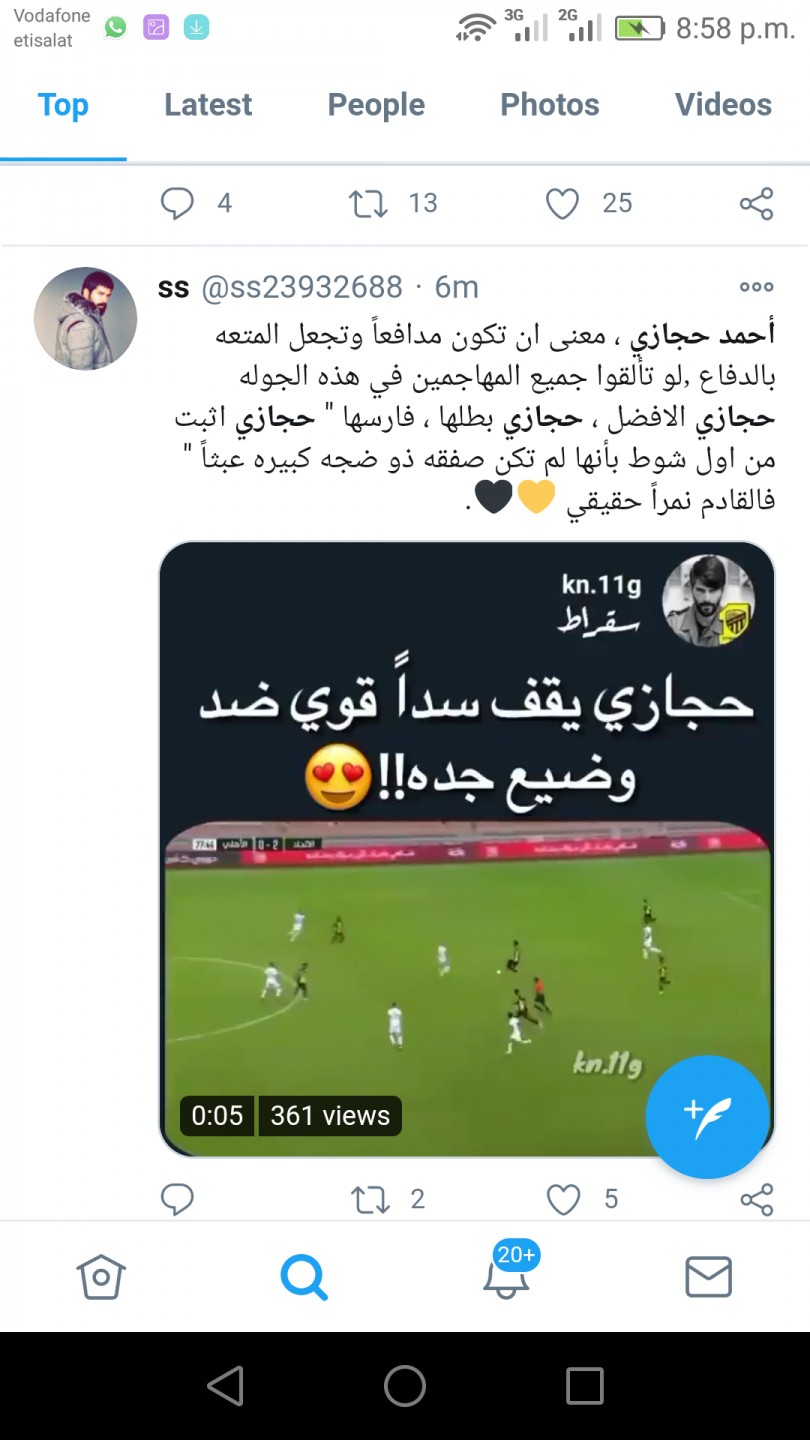Screen dimensions: 810x1440
Task: Retweet the tweet with 2 retweets
Action: coord(370,1198)
